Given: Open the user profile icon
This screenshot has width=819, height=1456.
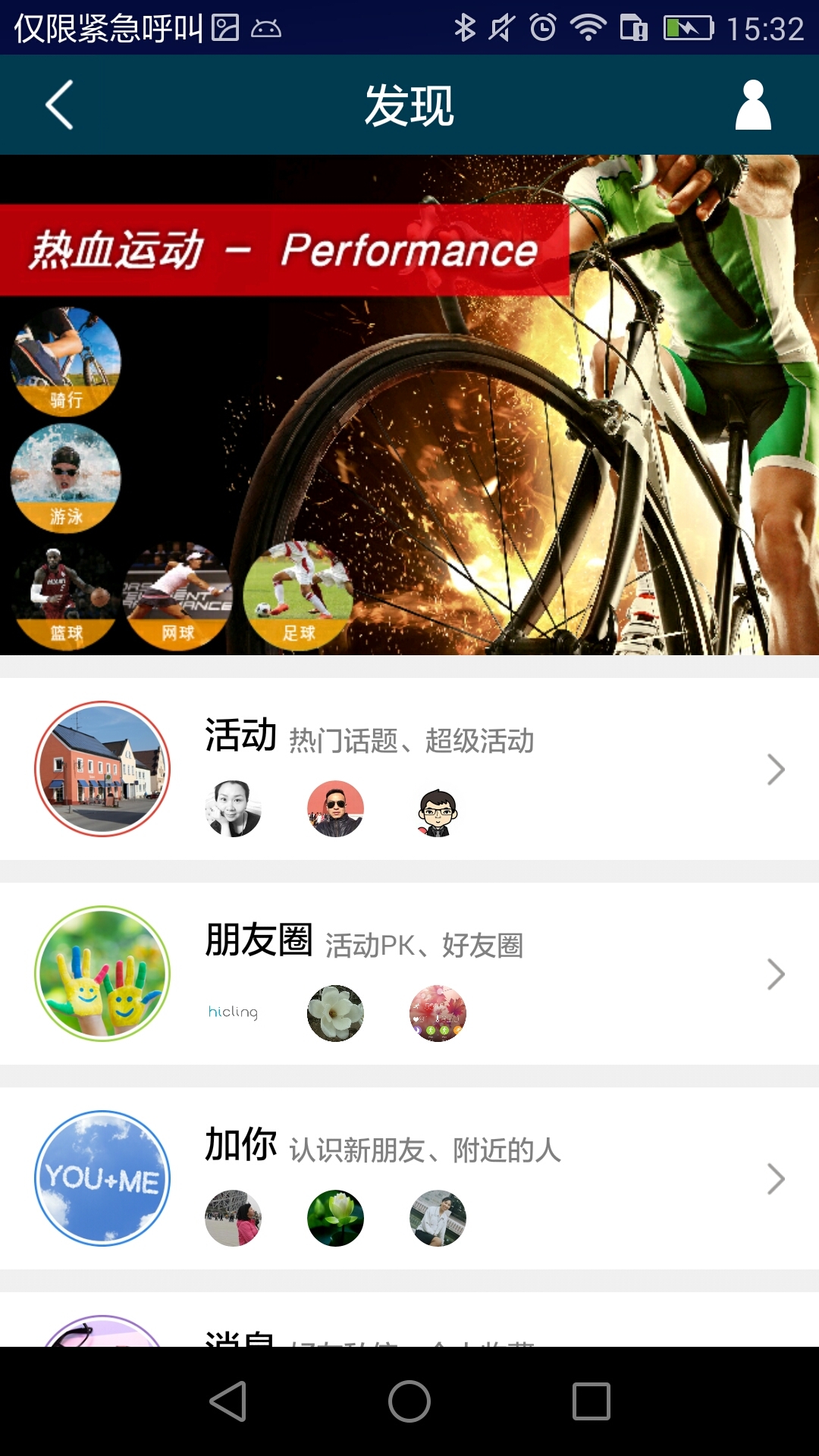Looking at the screenshot, I should tap(753, 105).
